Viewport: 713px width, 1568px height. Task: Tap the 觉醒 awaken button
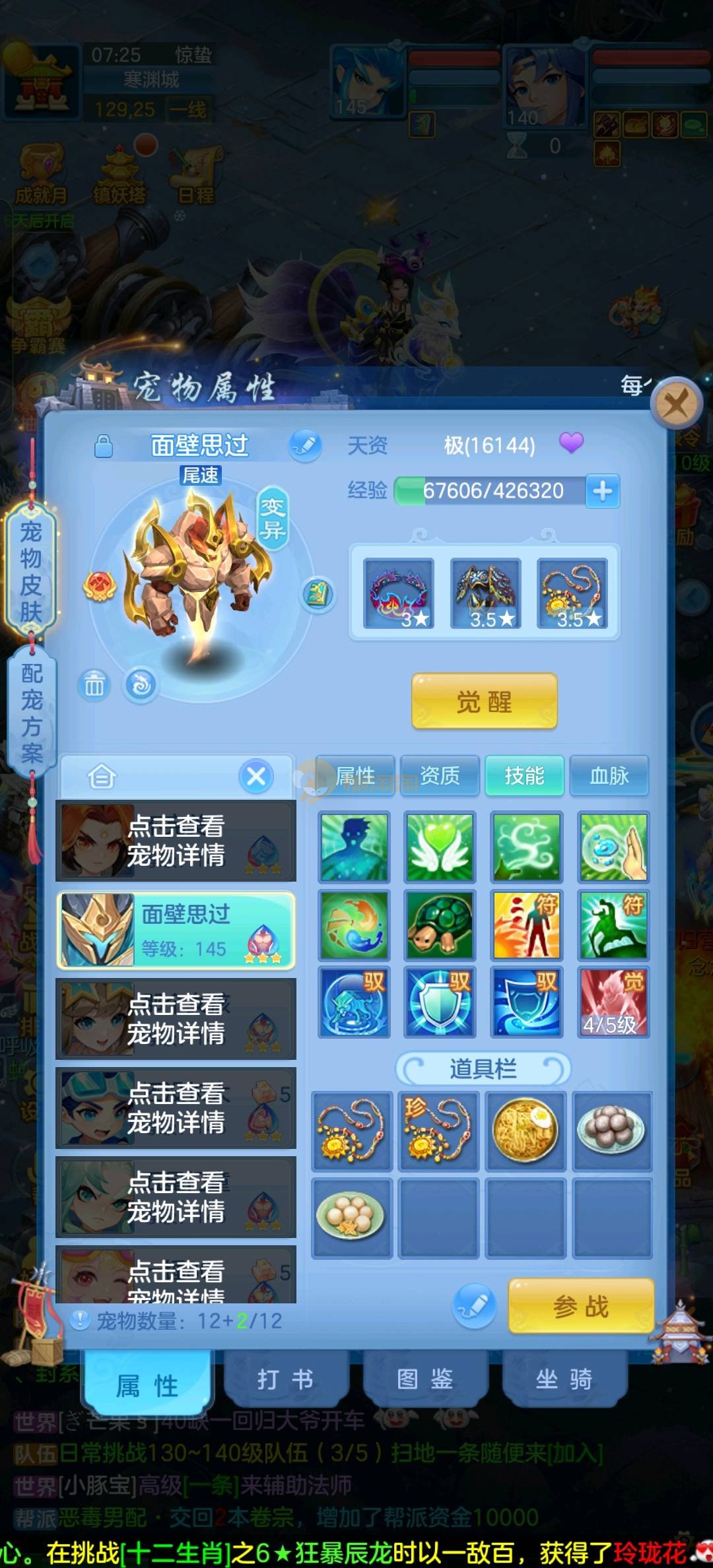pos(484,702)
